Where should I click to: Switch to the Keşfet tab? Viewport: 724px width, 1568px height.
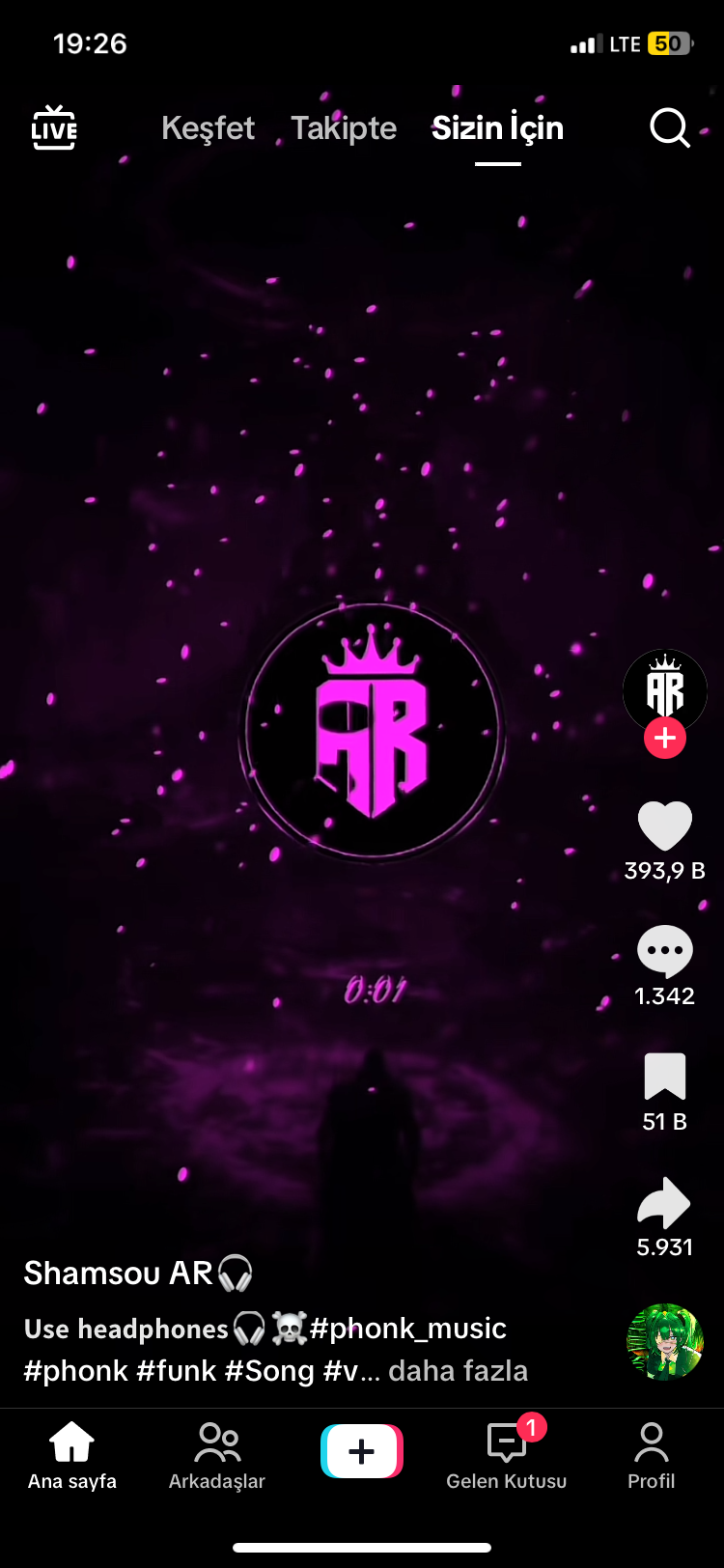[208, 128]
